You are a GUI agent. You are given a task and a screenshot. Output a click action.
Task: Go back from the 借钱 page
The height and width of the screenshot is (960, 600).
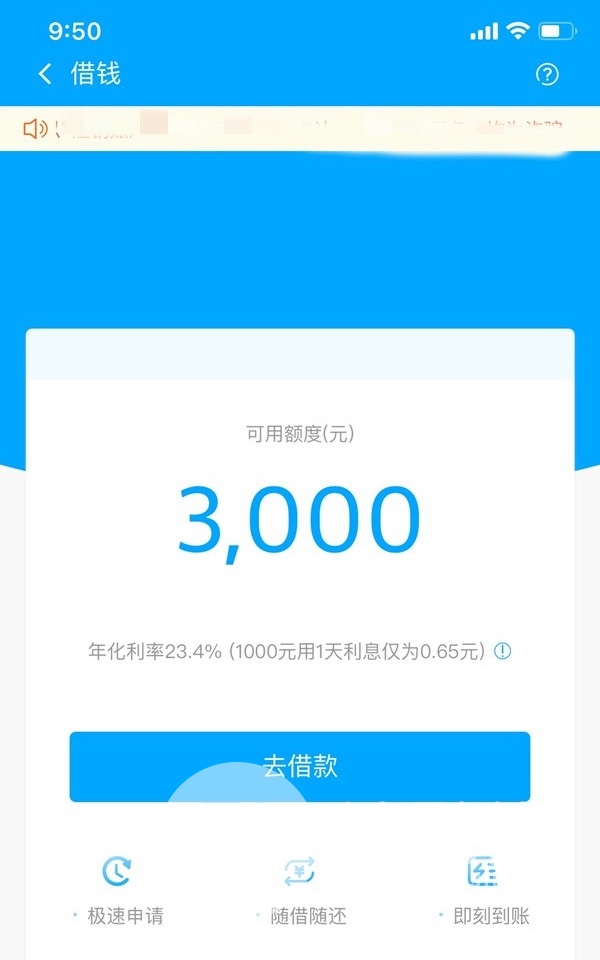(44, 74)
